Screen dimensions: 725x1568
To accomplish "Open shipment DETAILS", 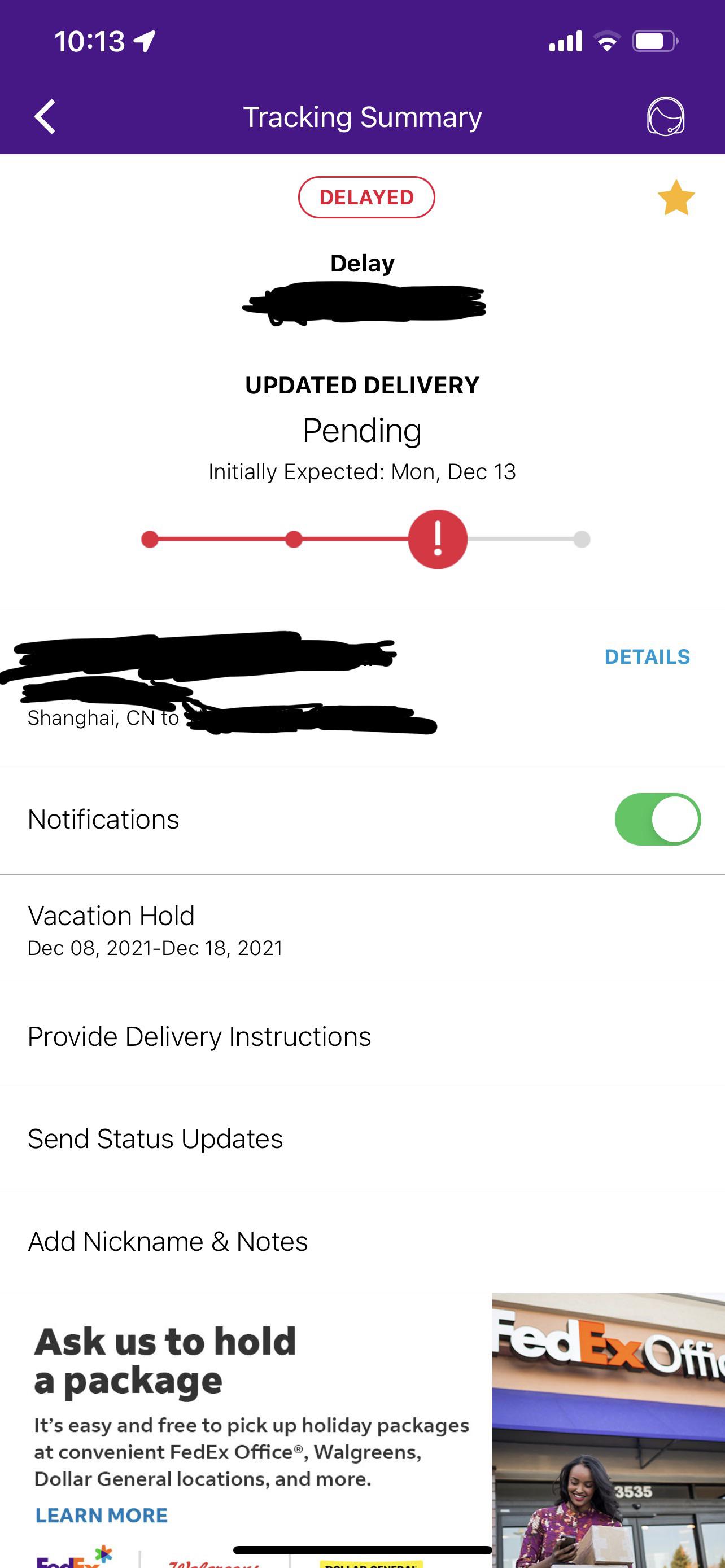I will (x=647, y=657).
